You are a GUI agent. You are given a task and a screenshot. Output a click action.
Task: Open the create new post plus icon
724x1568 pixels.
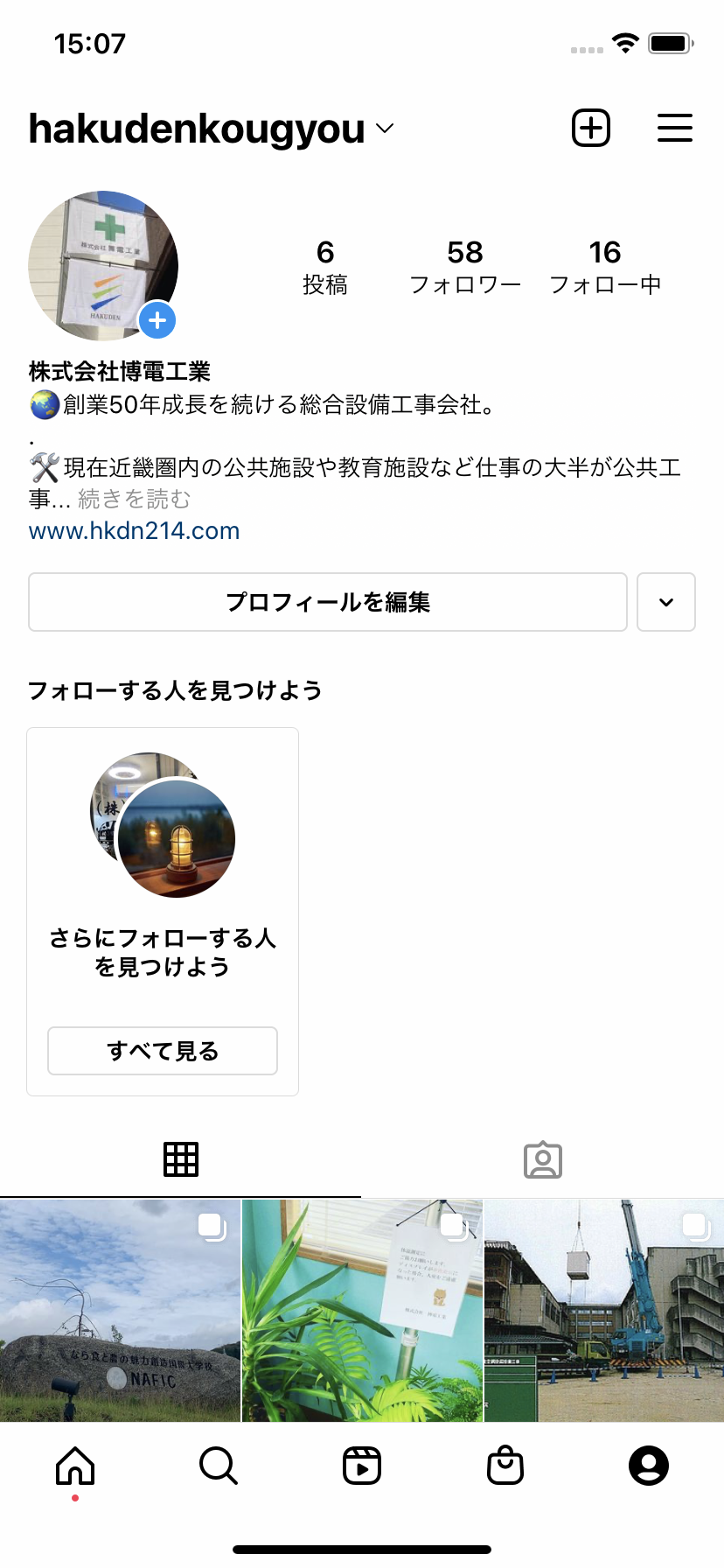click(591, 129)
